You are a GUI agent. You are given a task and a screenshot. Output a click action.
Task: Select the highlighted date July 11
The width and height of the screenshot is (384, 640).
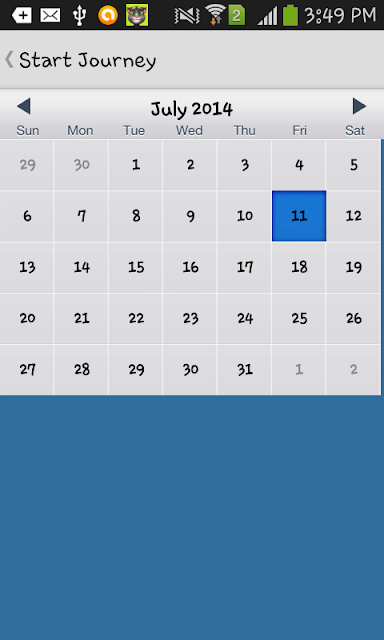(x=299, y=216)
